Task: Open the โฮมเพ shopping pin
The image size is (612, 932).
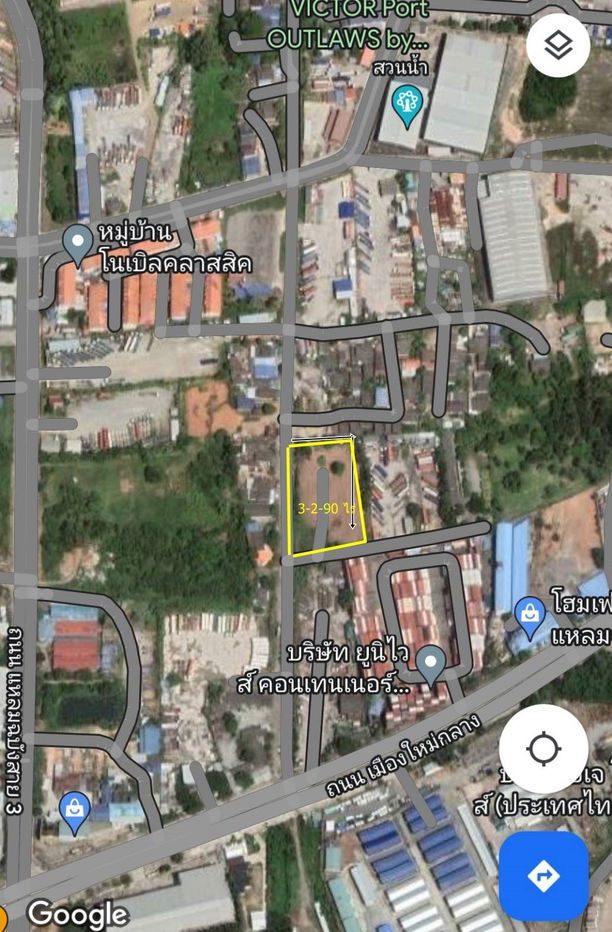Action: pos(529,614)
